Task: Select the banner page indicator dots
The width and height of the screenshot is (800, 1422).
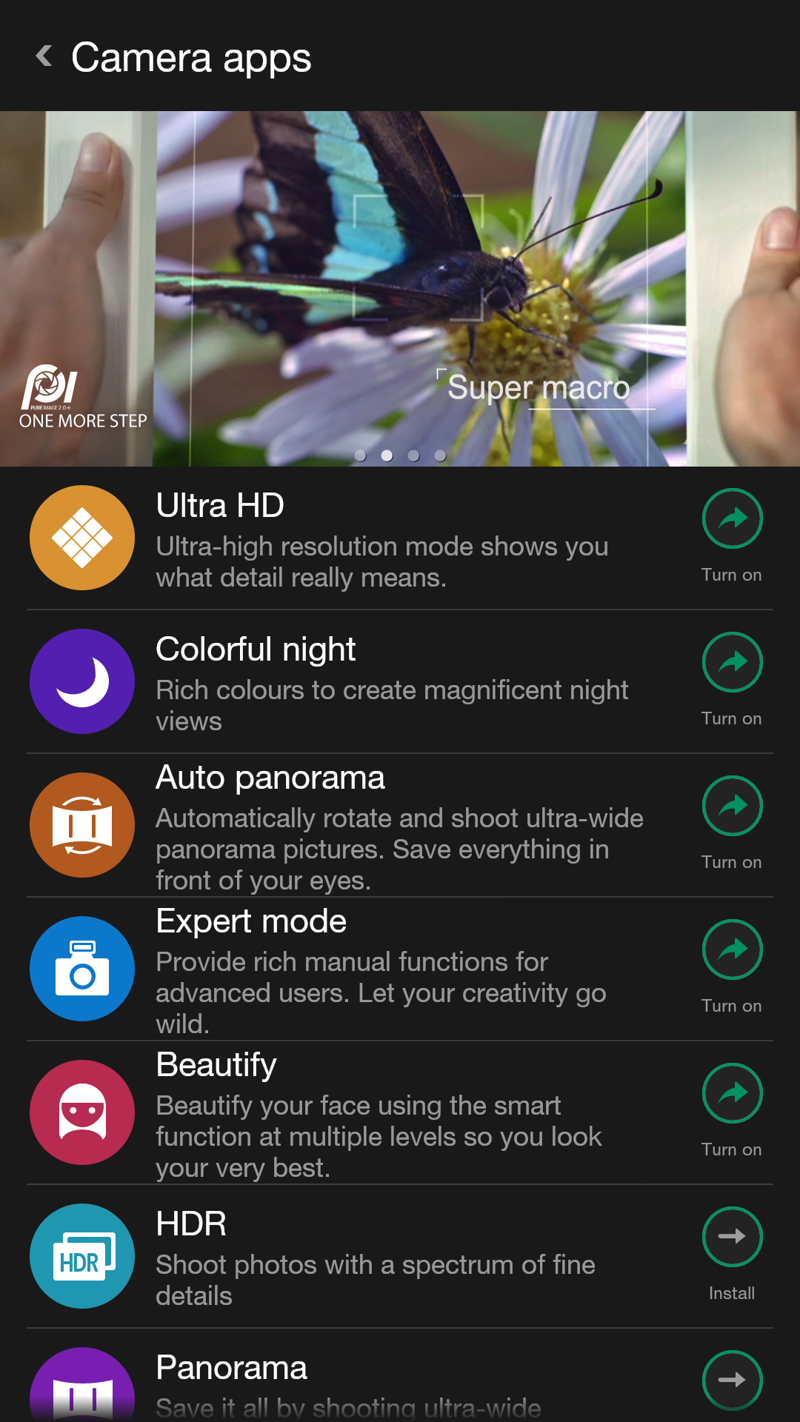Action: (x=400, y=455)
